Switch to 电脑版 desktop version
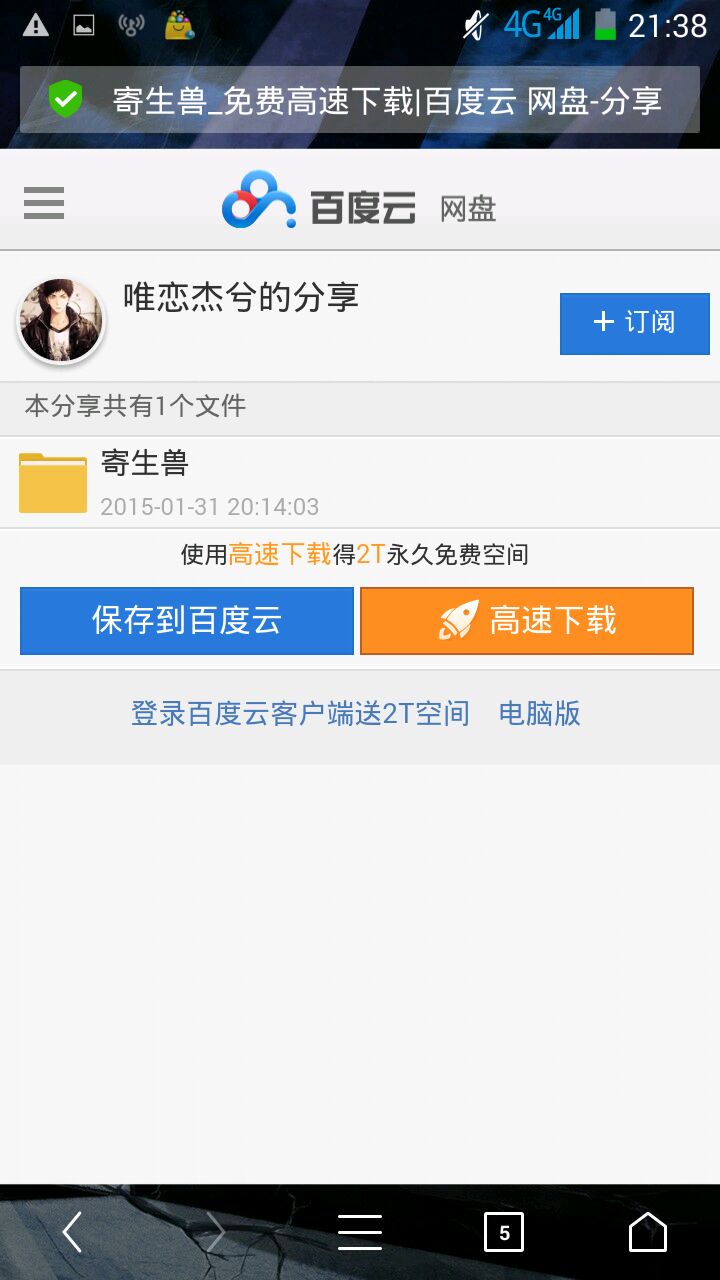This screenshot has height=1280, width=720. 540,713
